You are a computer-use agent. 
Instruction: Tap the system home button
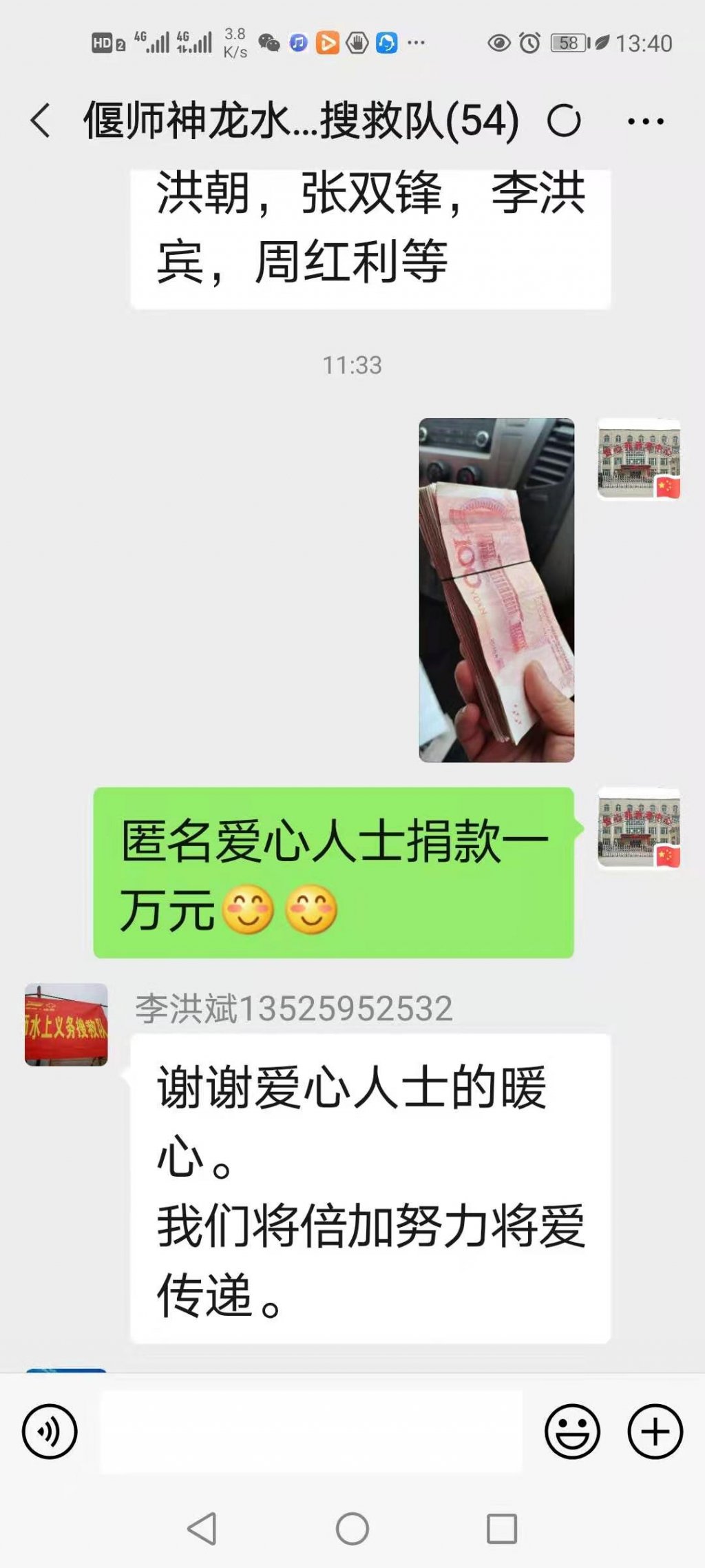click(352, 1529)
